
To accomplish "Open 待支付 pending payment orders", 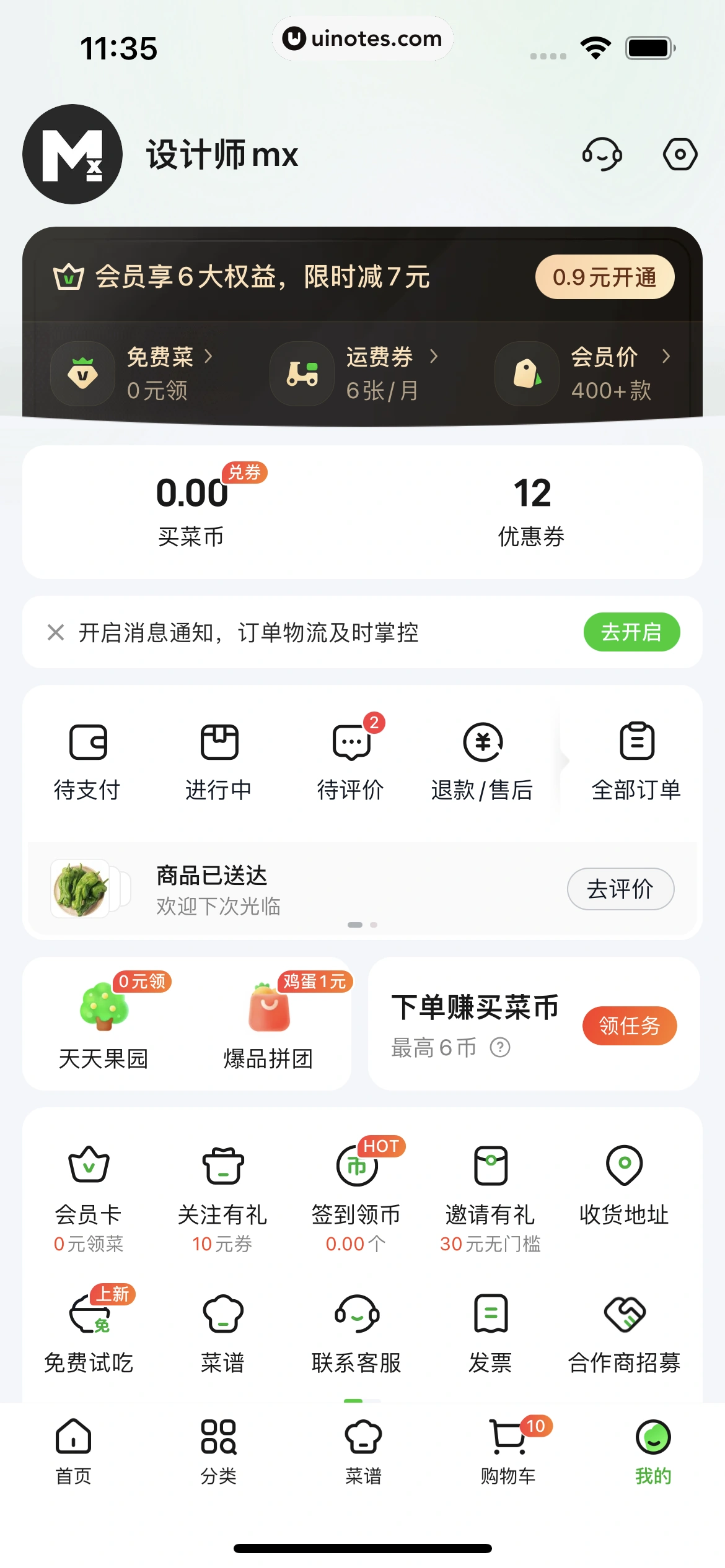I will coord(88,761).
